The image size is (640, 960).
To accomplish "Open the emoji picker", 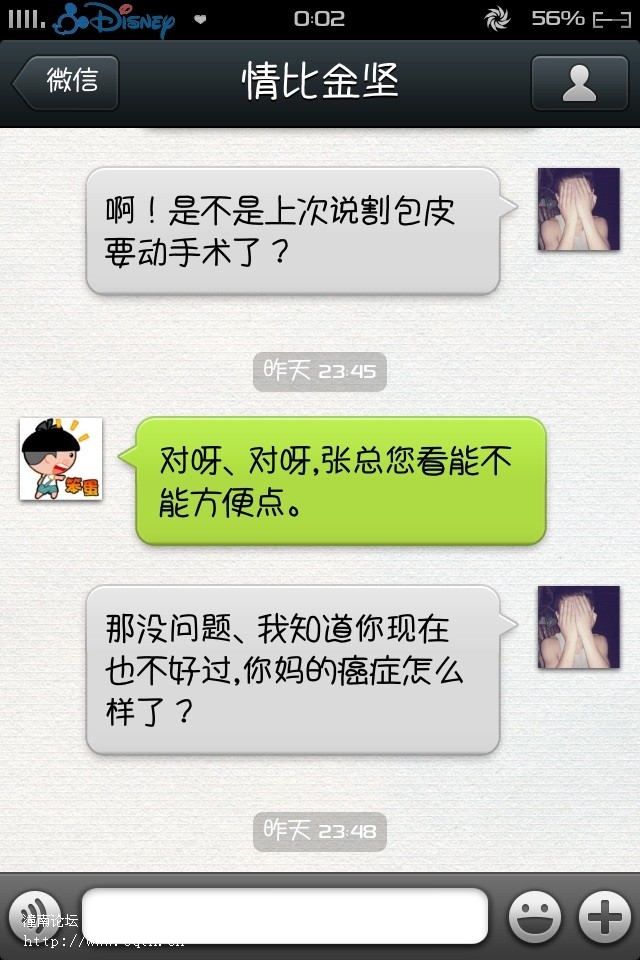I will (535, 915).
